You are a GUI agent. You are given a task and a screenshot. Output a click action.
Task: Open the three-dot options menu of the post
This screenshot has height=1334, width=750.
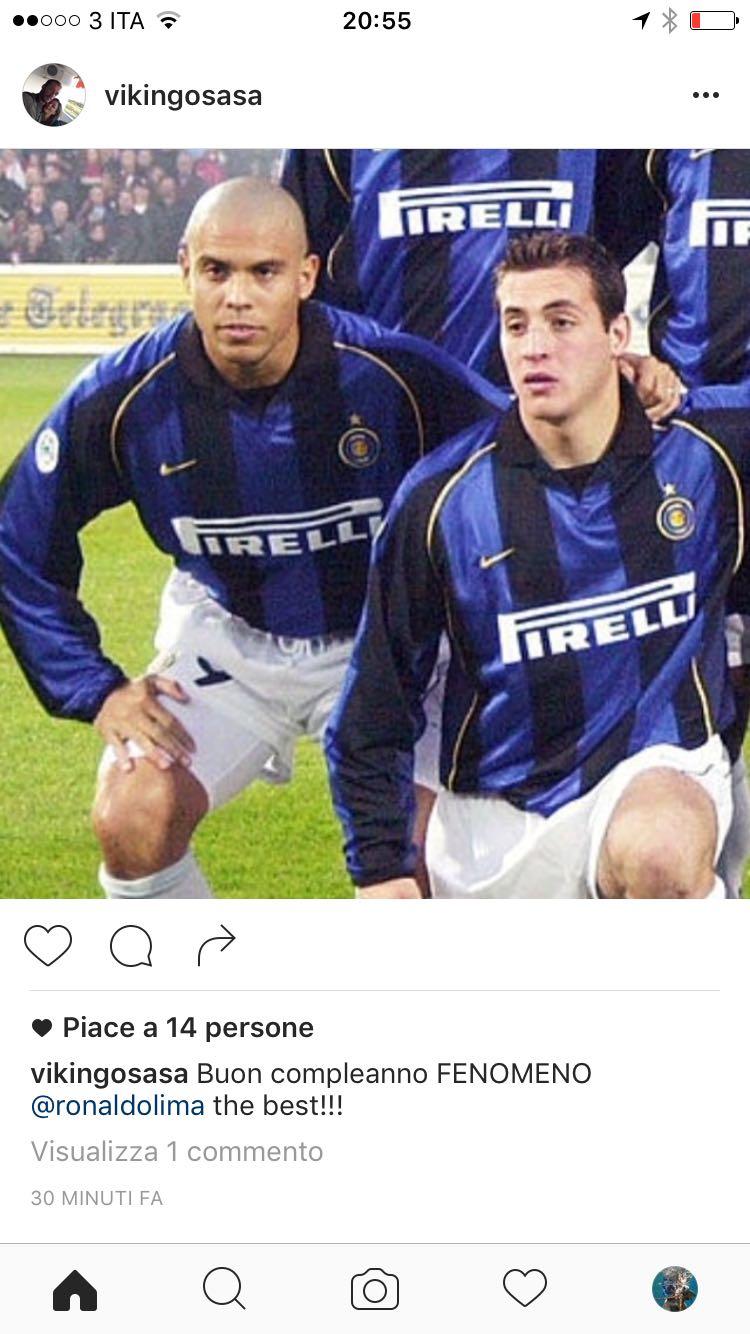pos(705,95)
